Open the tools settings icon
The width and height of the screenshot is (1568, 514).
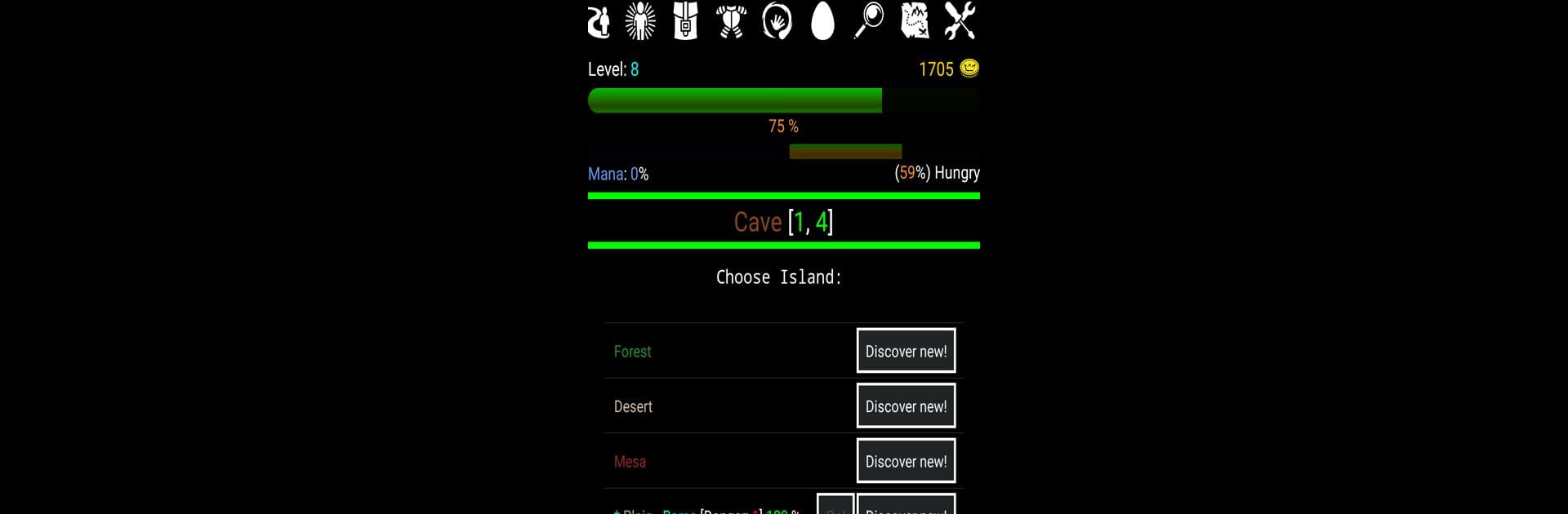960,21
